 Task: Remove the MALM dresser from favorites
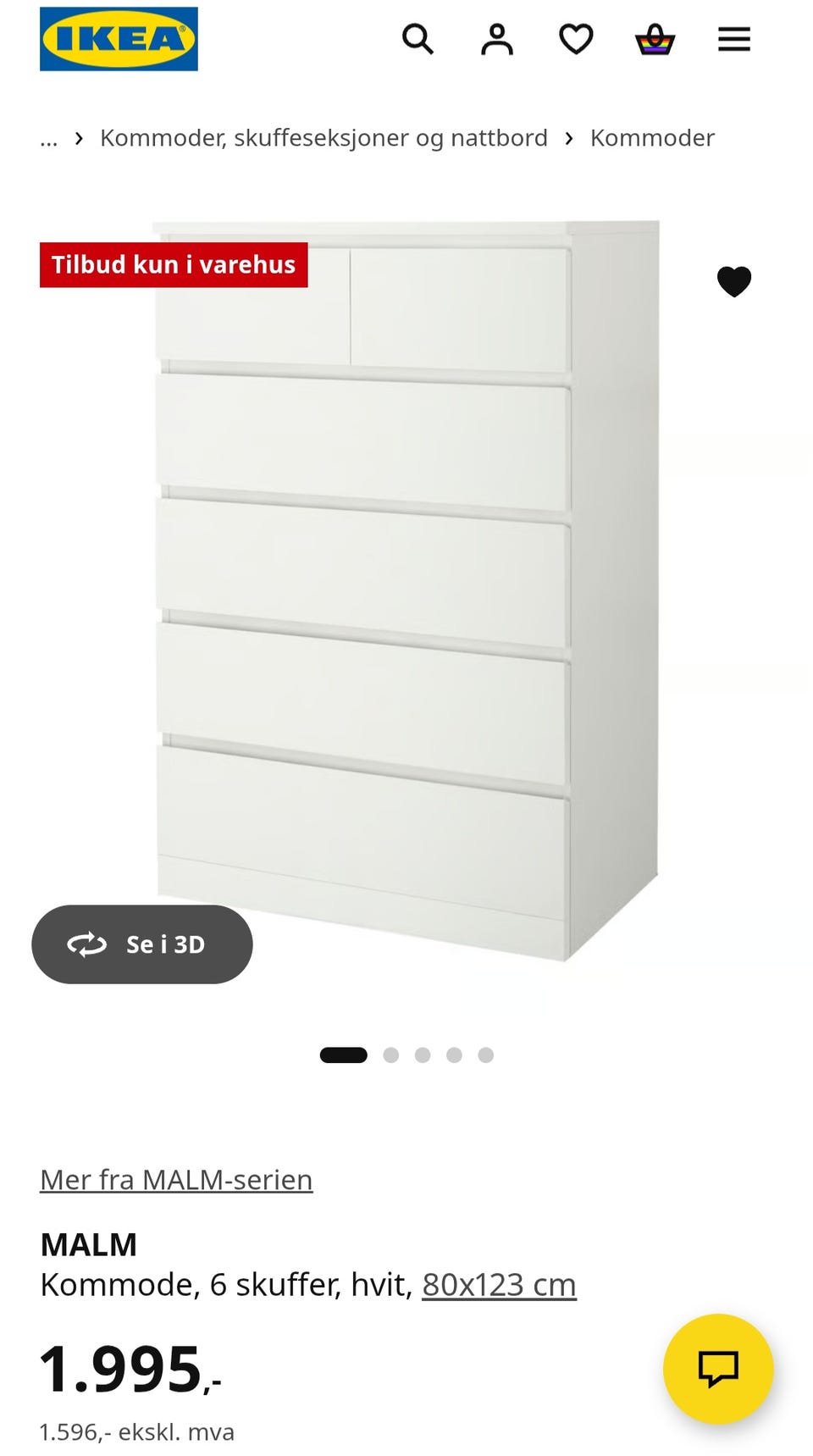pyautogui.click(x=734, y=281)
